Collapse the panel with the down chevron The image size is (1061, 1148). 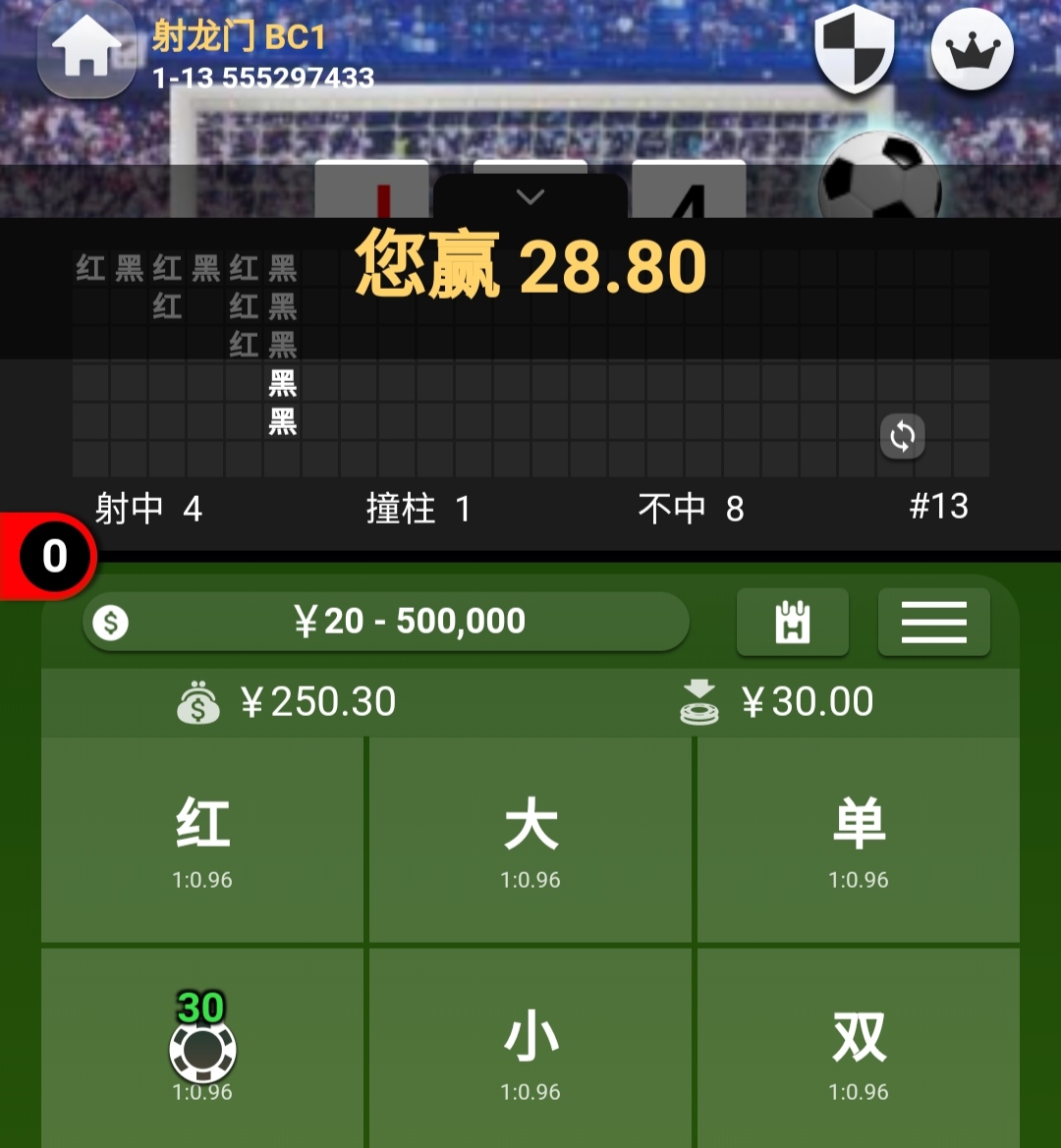tap(530, 197)
